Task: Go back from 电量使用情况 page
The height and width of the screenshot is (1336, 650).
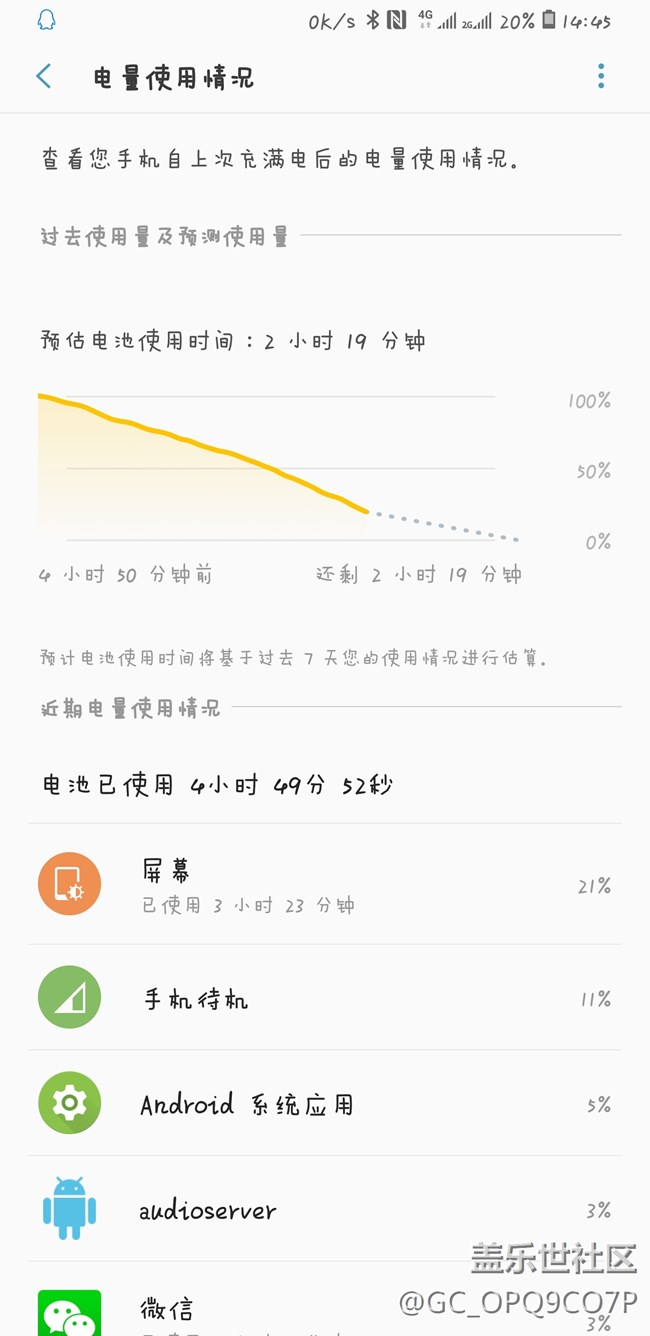Action: click(44, 77)
